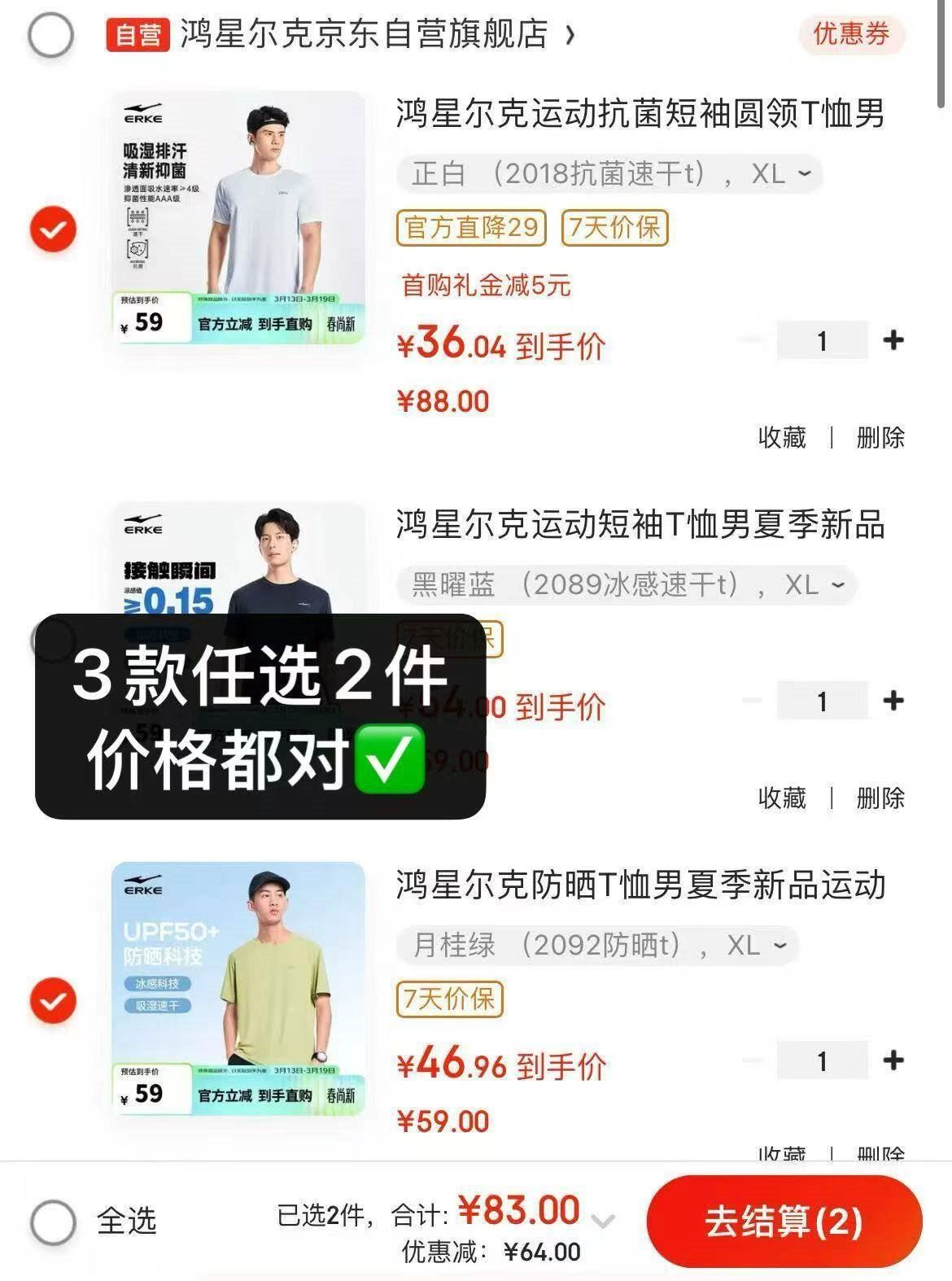Go to checkout with 去结算(2)

(784, 1222)
